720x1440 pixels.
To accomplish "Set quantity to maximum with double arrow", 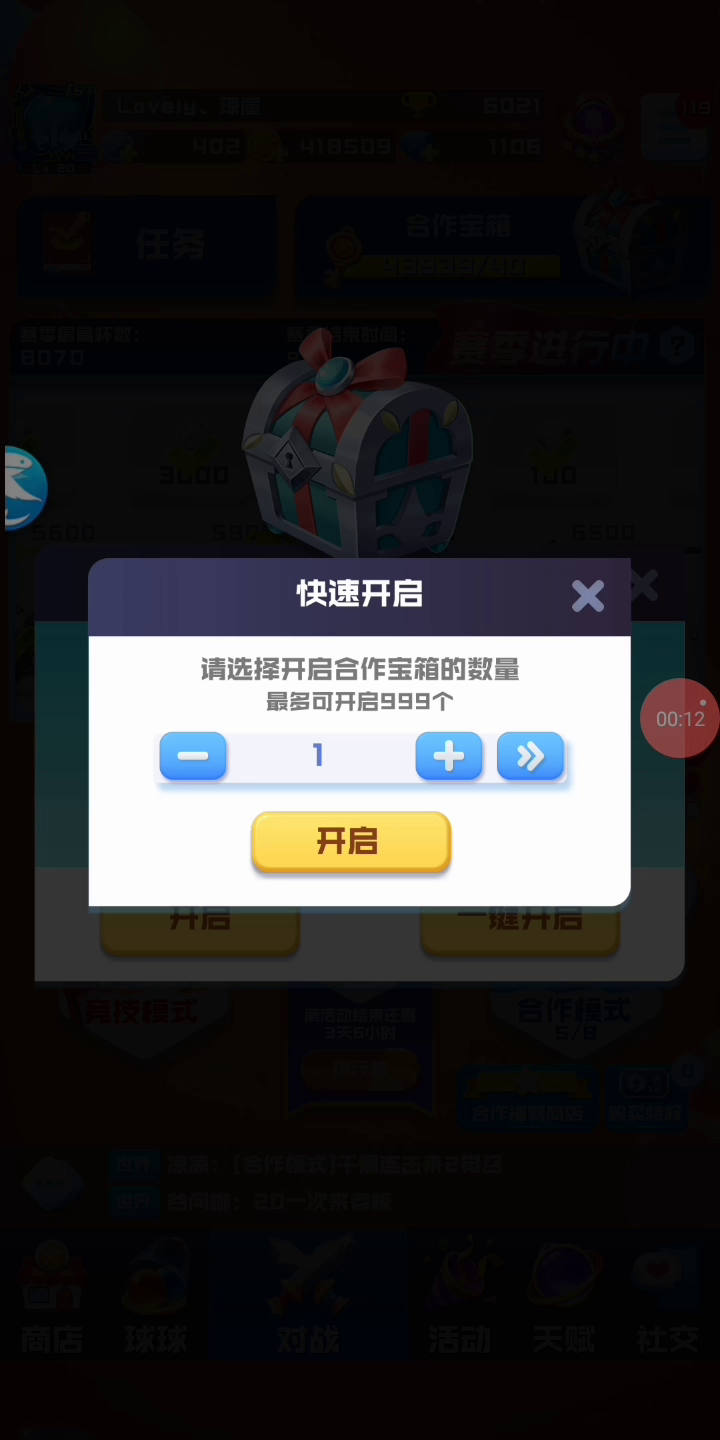I will [530, 756].
